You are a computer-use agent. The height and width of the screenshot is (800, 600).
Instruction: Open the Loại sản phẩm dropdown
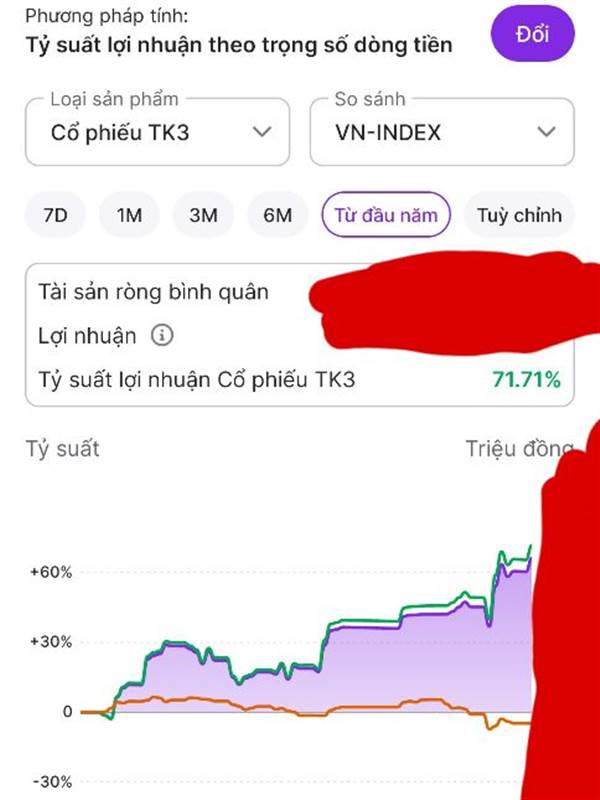click(x=157, y=131)
